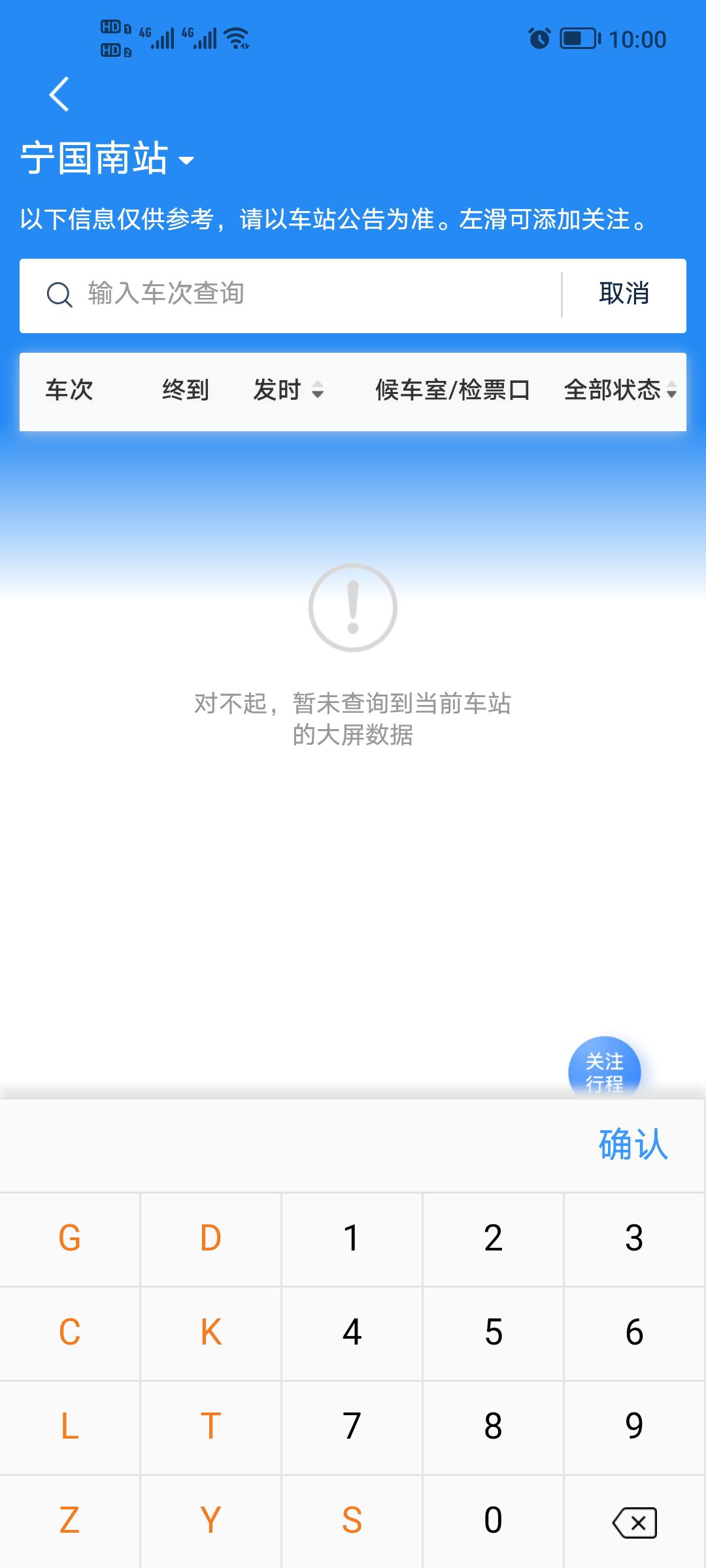The image size is (706, 1568).
Task: Enter the letter G on the keypad
Action: click(x=70, y=1239)
